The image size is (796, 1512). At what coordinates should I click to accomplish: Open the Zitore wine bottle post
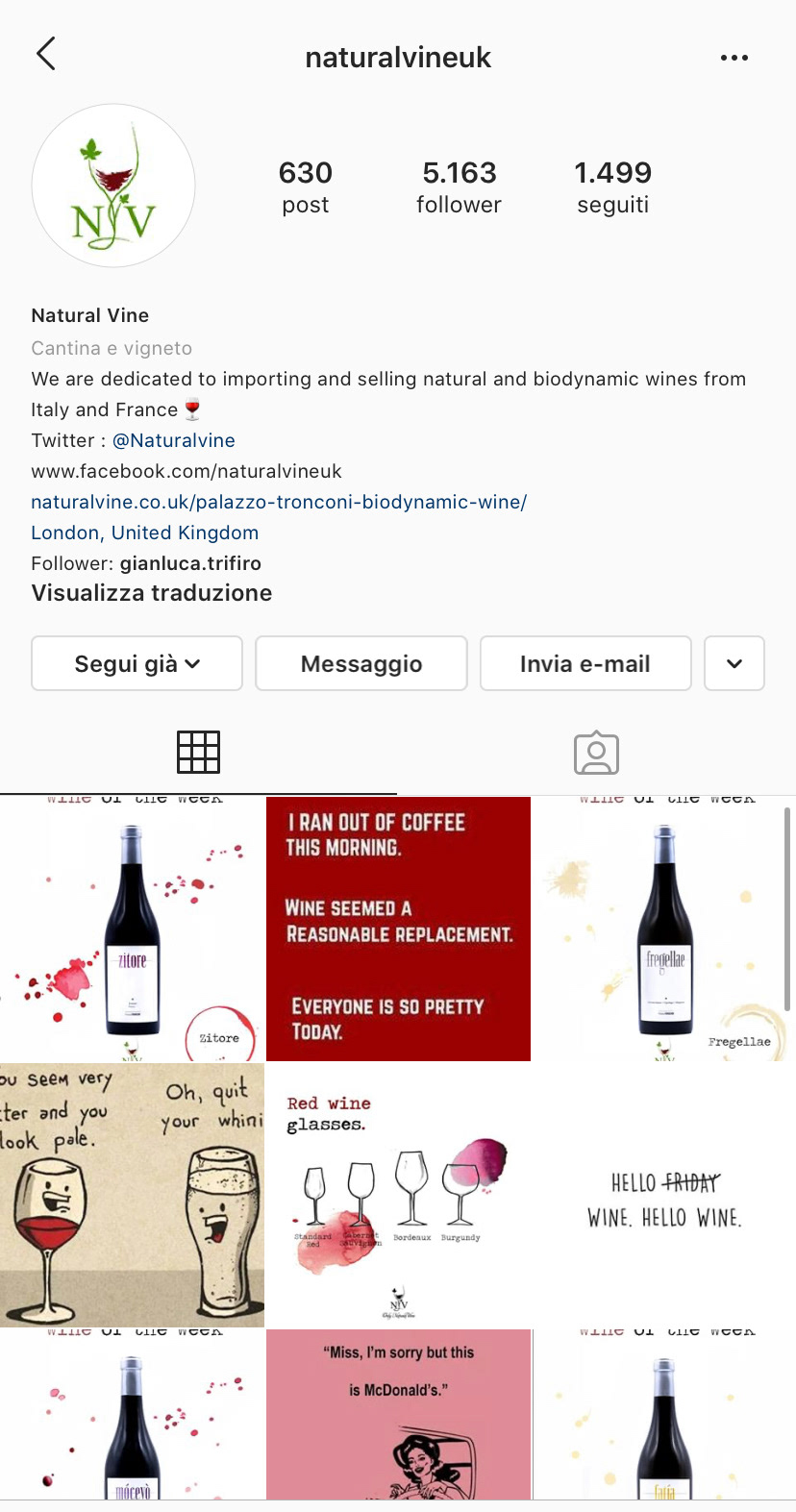point(132,929)
